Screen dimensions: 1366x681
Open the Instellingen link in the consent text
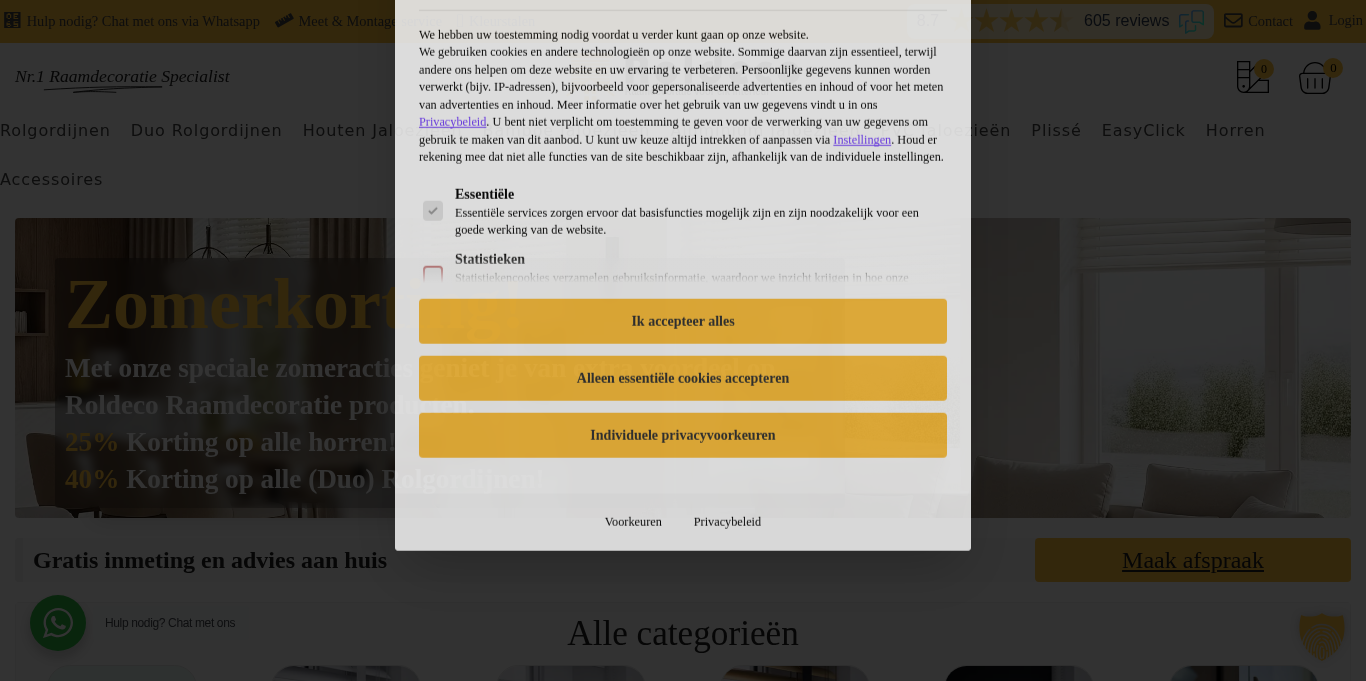click(x=861, y=140)
